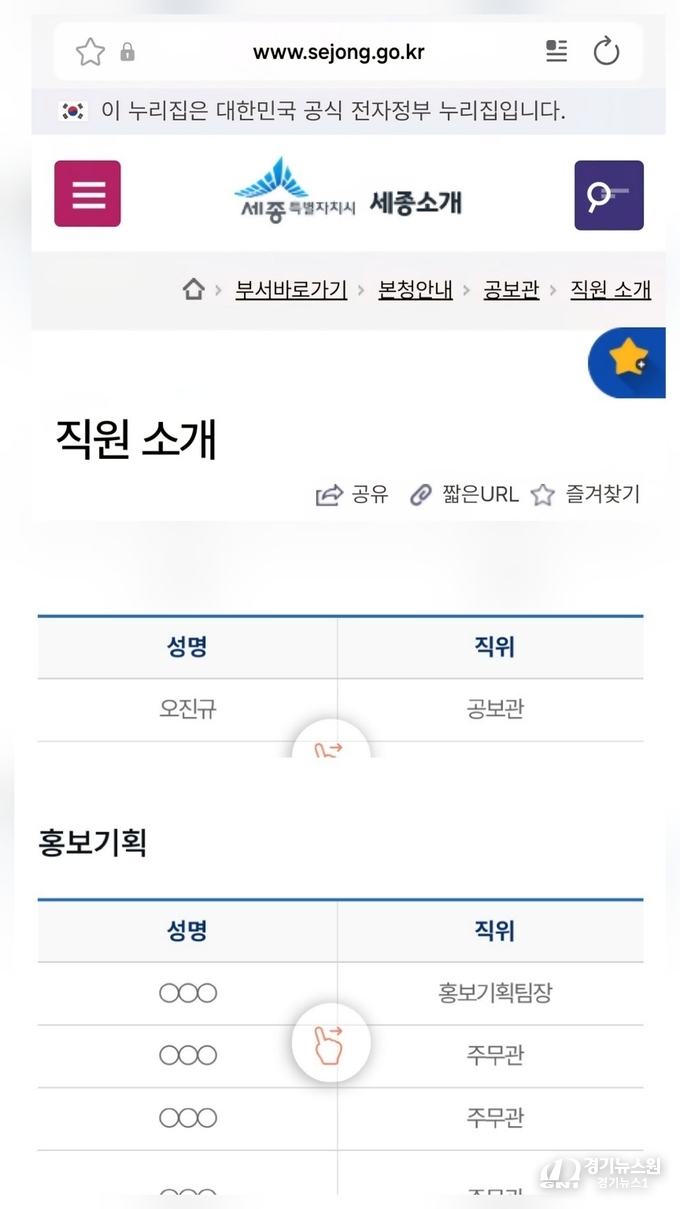Open the 직원 소개 breadcrumb link
The height and width of the screenshot is (1209, 680).
click(x=610, y=290)
